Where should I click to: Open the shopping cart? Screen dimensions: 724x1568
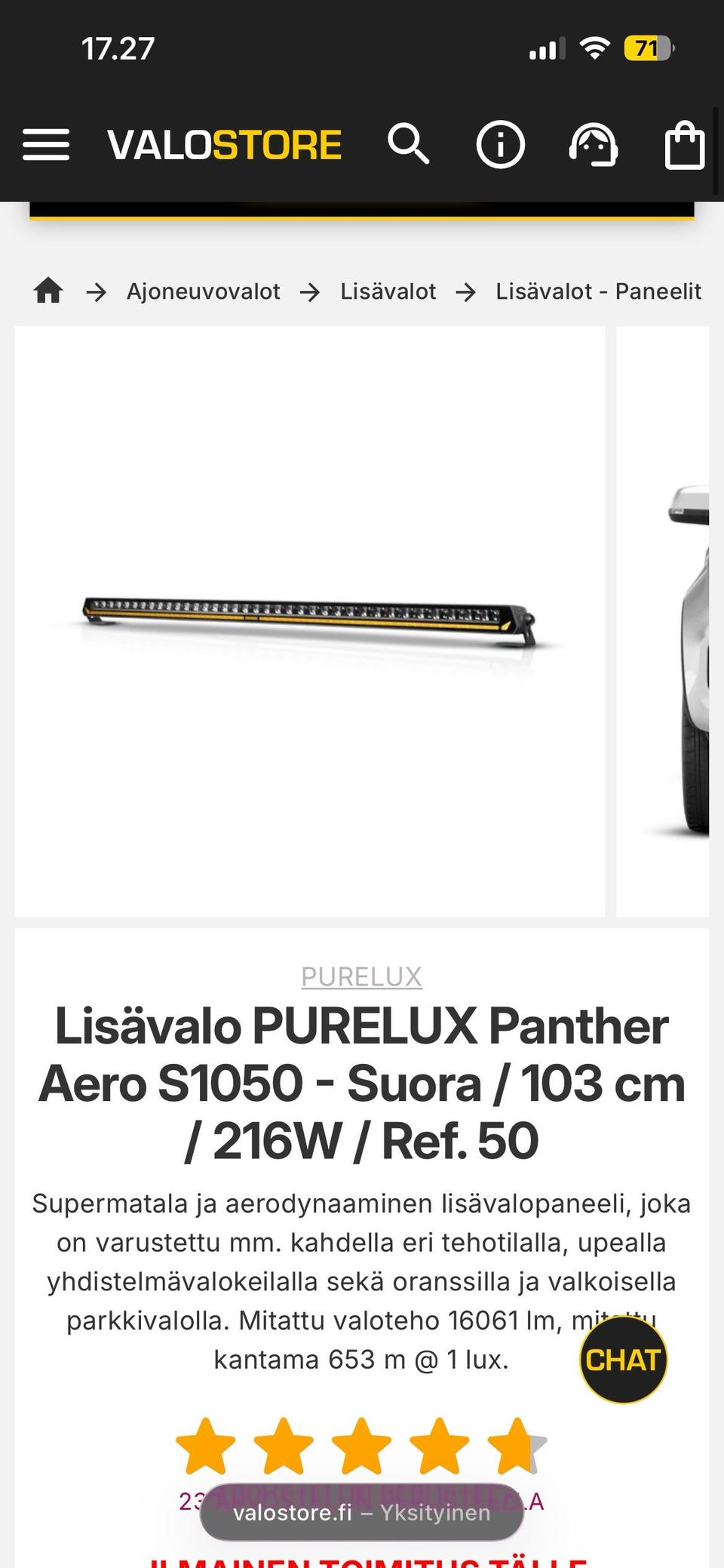click(x=683, y=145)
